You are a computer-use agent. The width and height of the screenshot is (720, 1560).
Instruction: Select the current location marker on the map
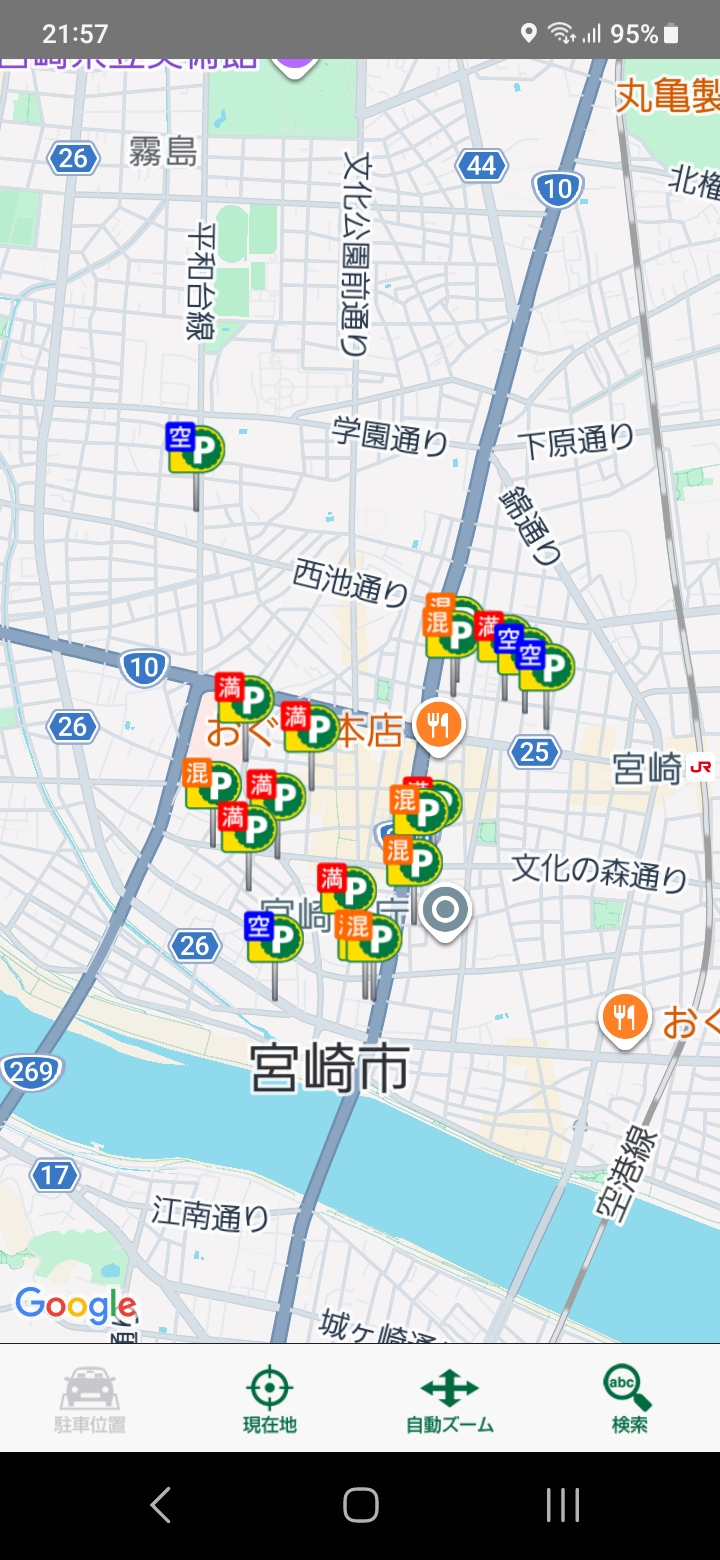tap(446, 910)
